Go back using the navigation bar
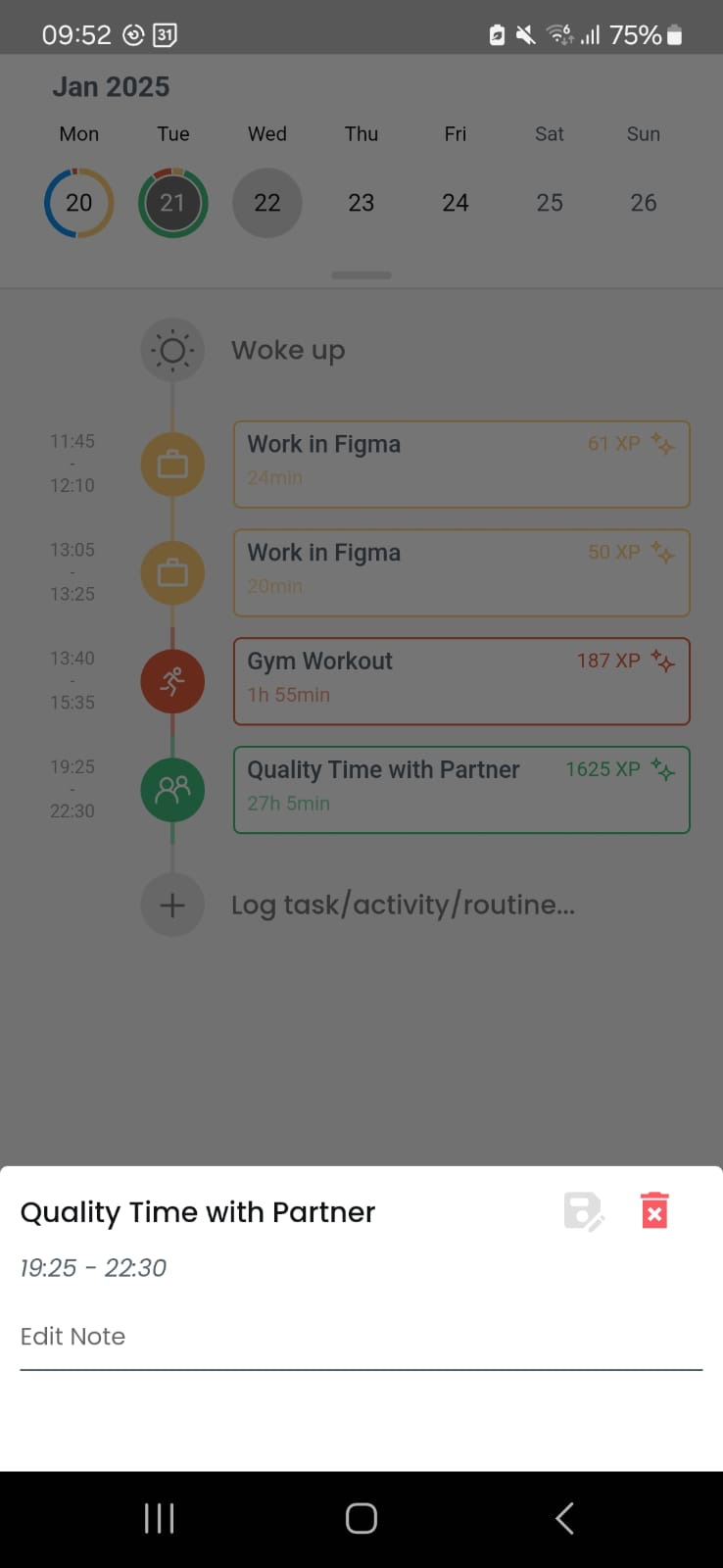Screen dimensions: 723x1568 564,1518
